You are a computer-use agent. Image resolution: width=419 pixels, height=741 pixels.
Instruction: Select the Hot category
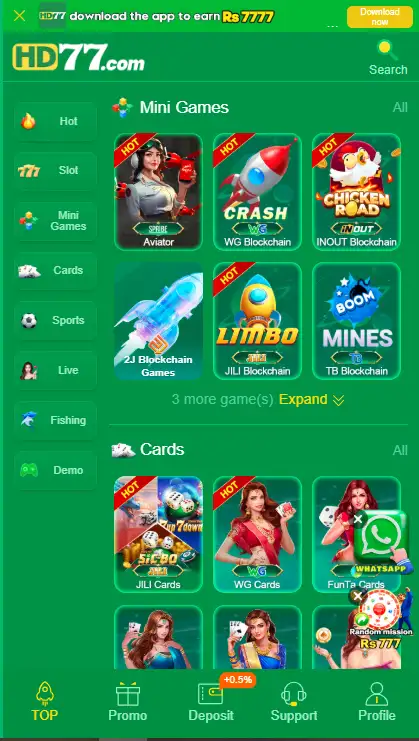[x=55, y=121]
